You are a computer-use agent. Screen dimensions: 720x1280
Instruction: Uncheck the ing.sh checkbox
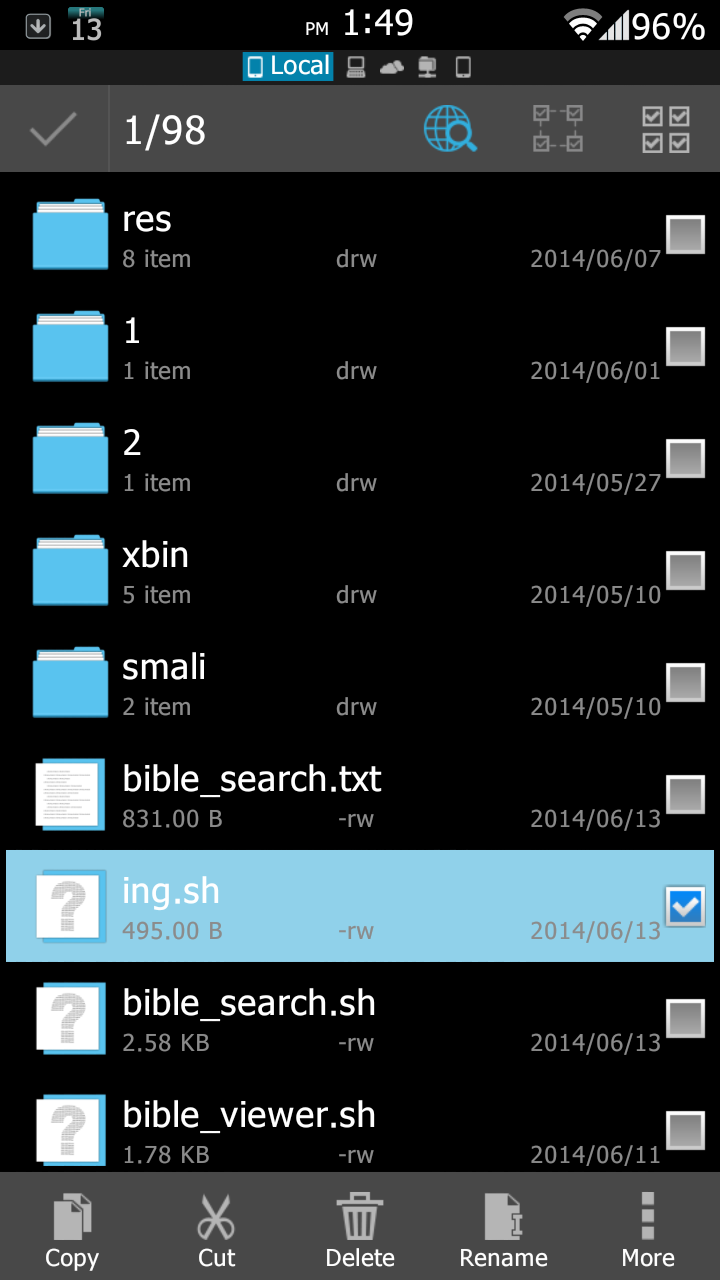[686, 907]
